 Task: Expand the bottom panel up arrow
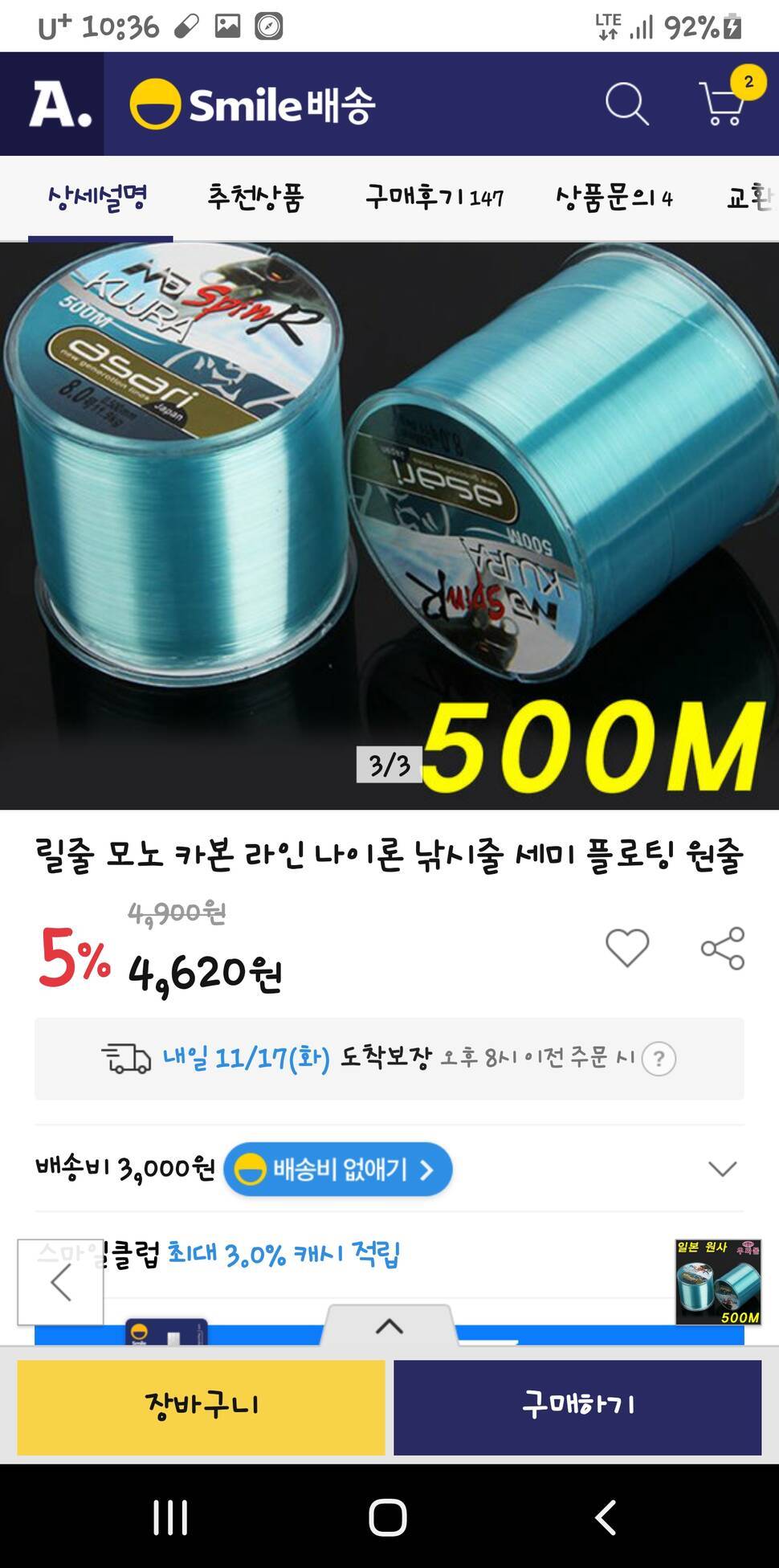coord(389,1327)
